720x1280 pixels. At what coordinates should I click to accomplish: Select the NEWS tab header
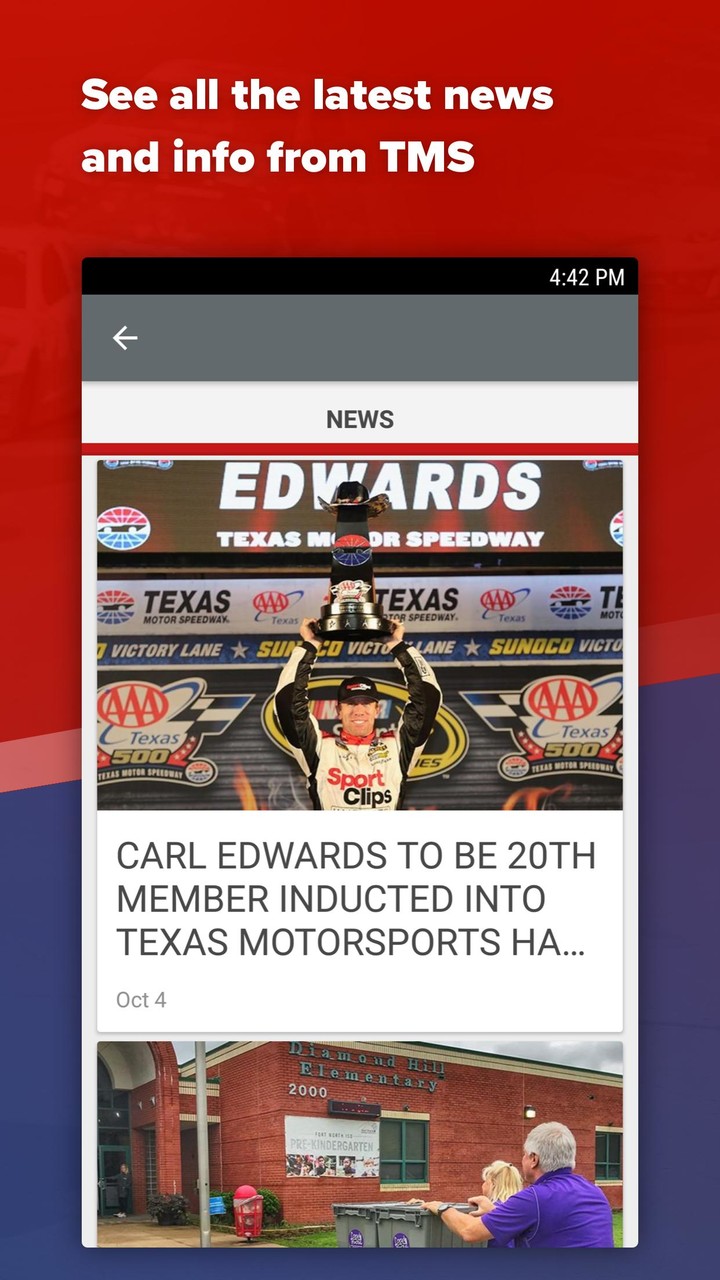(360, 419)
